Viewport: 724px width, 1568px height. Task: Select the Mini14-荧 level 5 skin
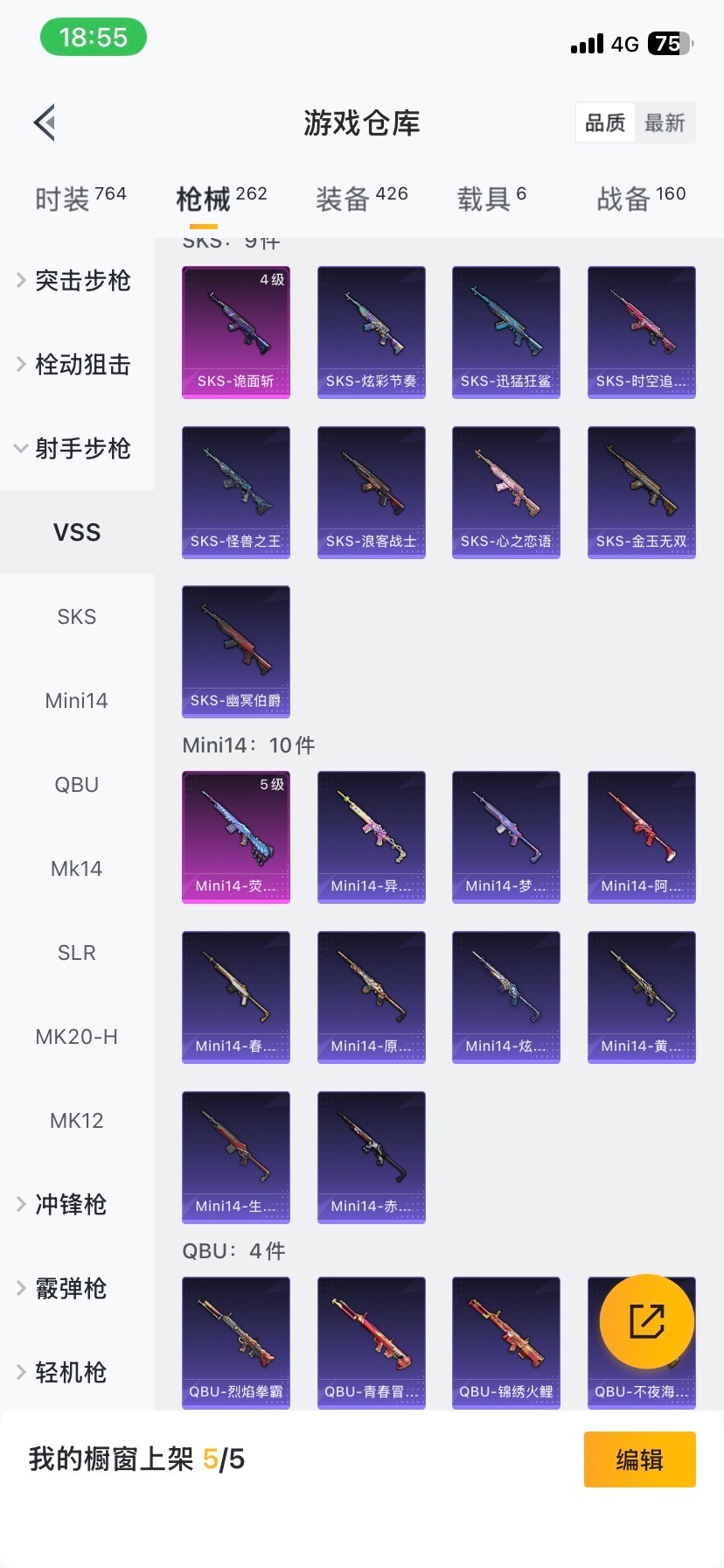(235, 836)
